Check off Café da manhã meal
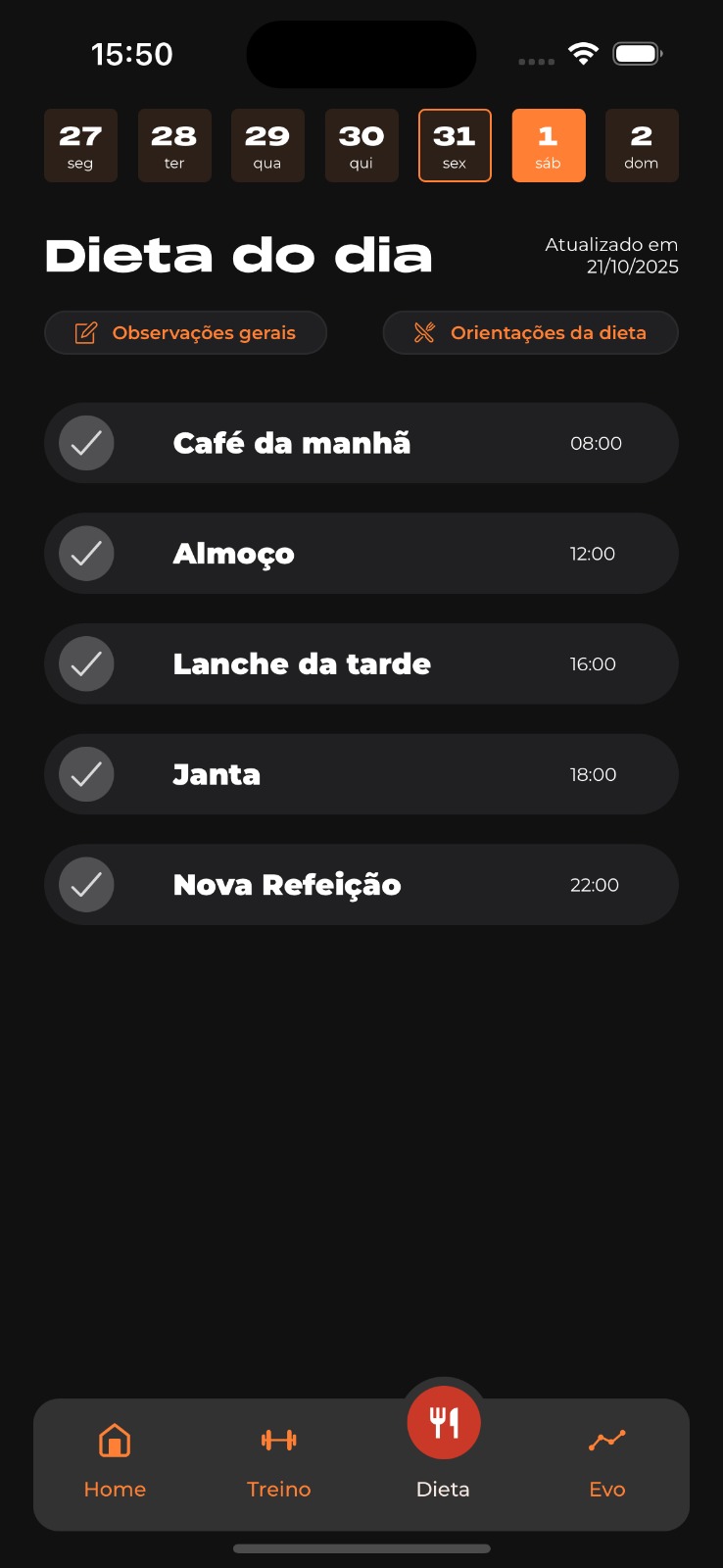Viewport: 723px width, 1568px height. [x=86, y=443]
